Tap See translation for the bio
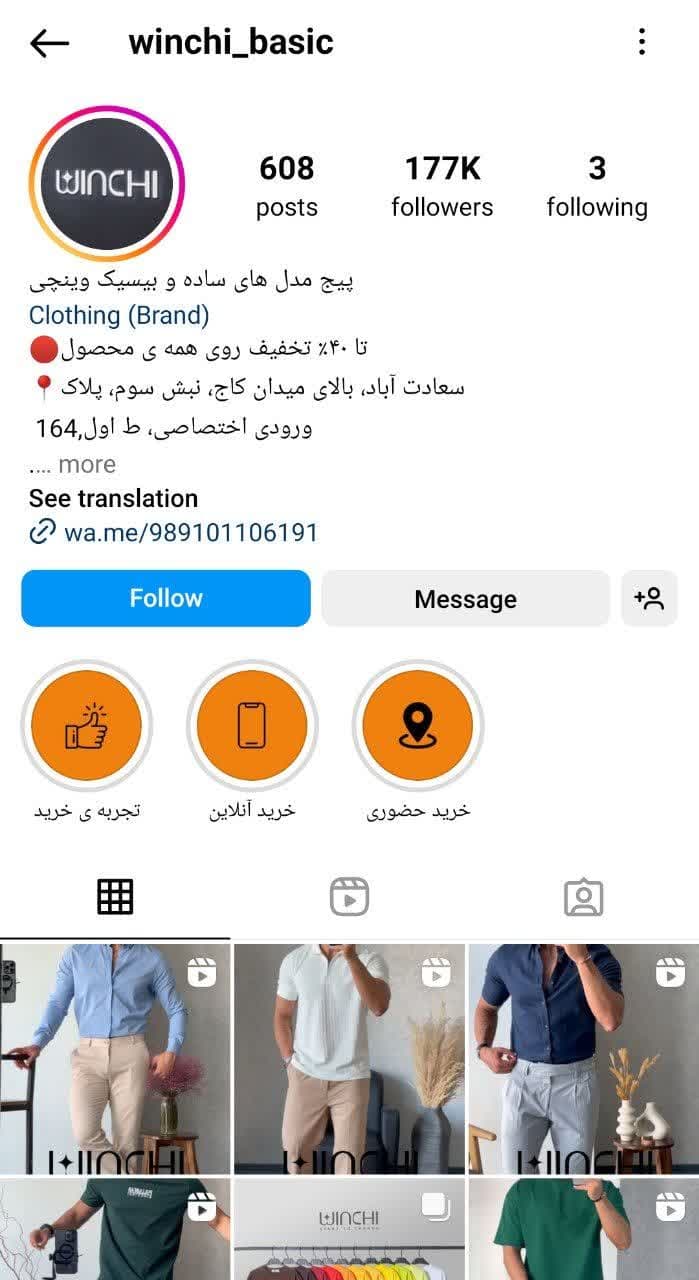699x1280 pixels. click(x=113, y=498)
